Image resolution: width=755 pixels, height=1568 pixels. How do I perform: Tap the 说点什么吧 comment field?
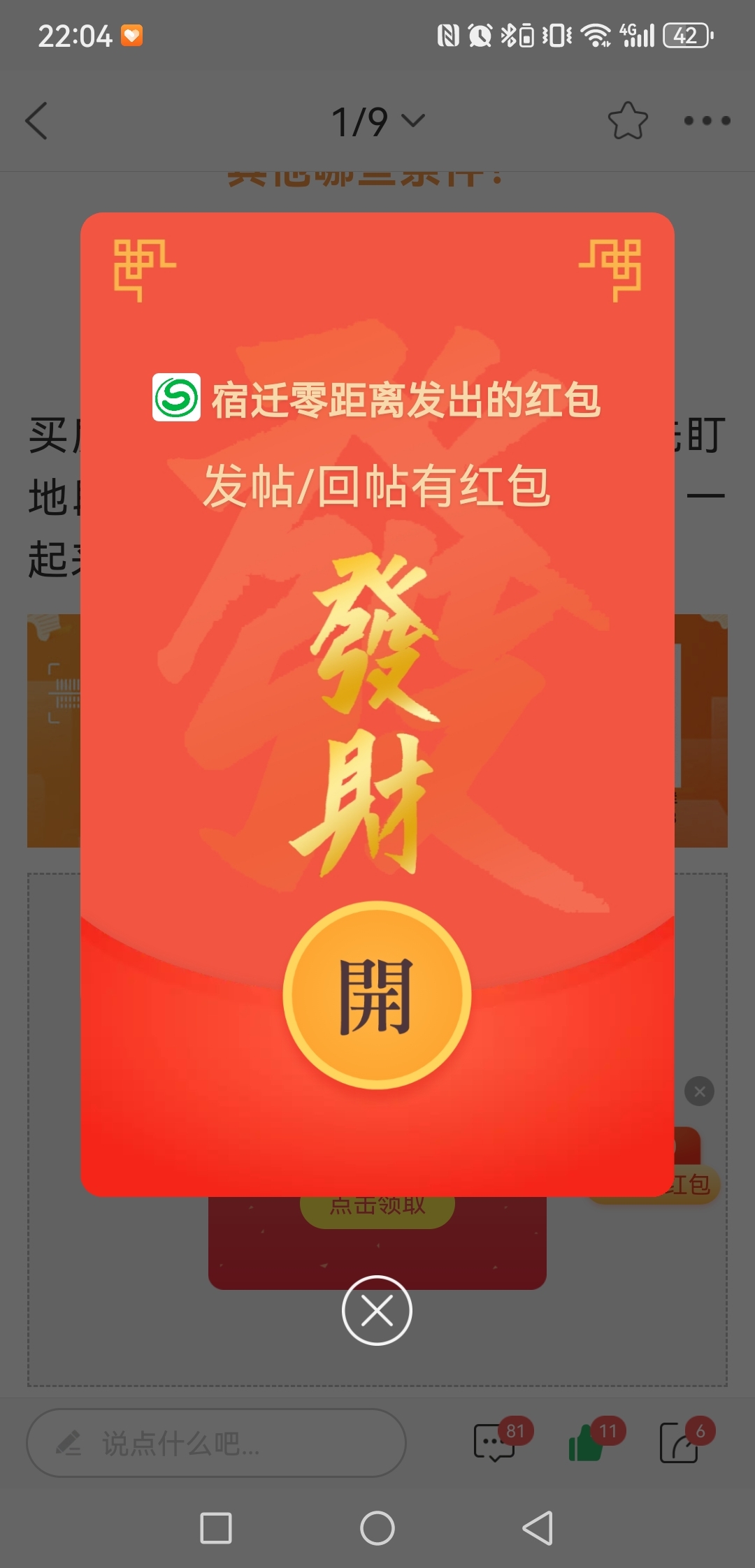coord(216,1443)
